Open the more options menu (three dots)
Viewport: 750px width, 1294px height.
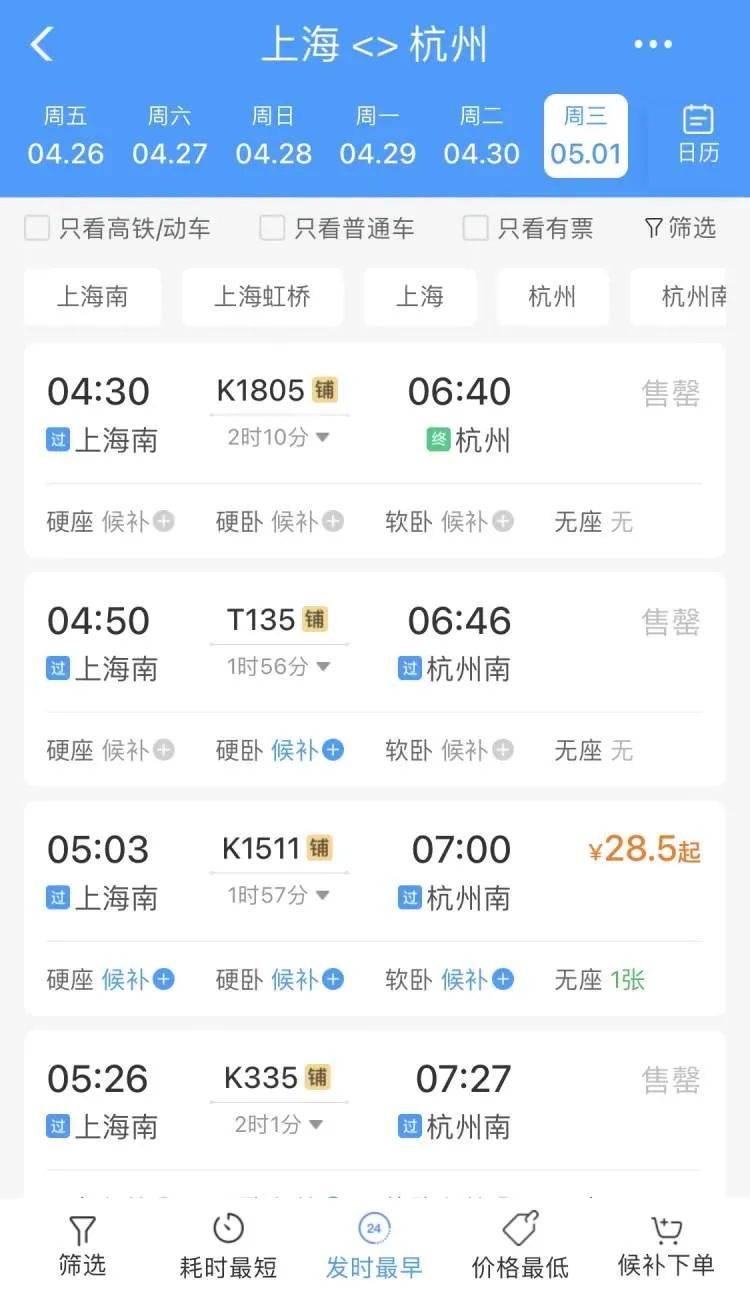coord(655,44)
